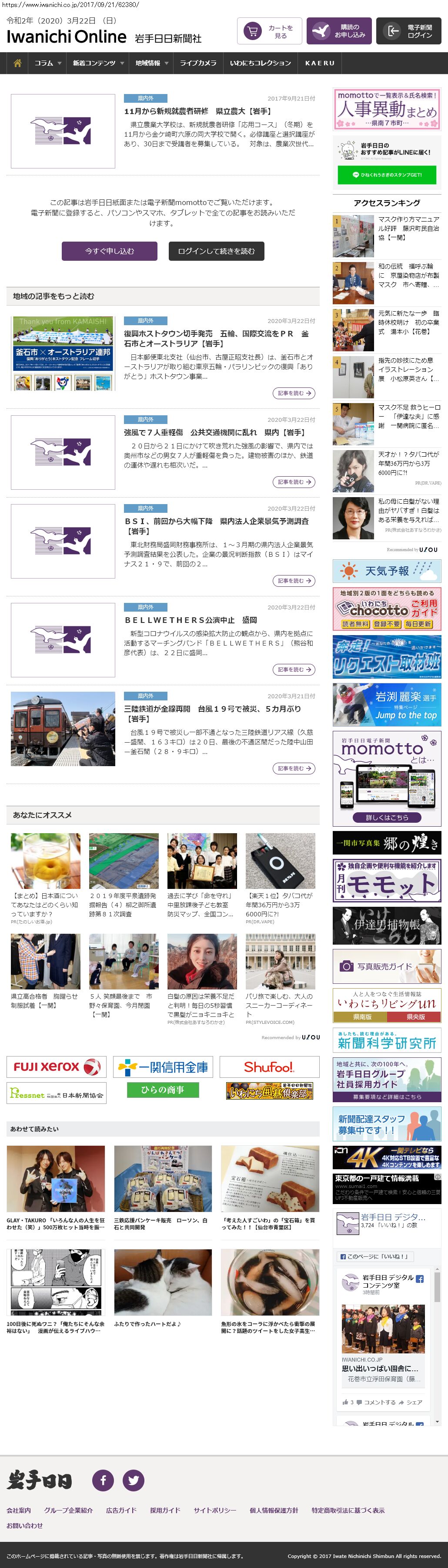Open ライブカメラ page
Screen dimensions: 448x1568
[197, 63]
